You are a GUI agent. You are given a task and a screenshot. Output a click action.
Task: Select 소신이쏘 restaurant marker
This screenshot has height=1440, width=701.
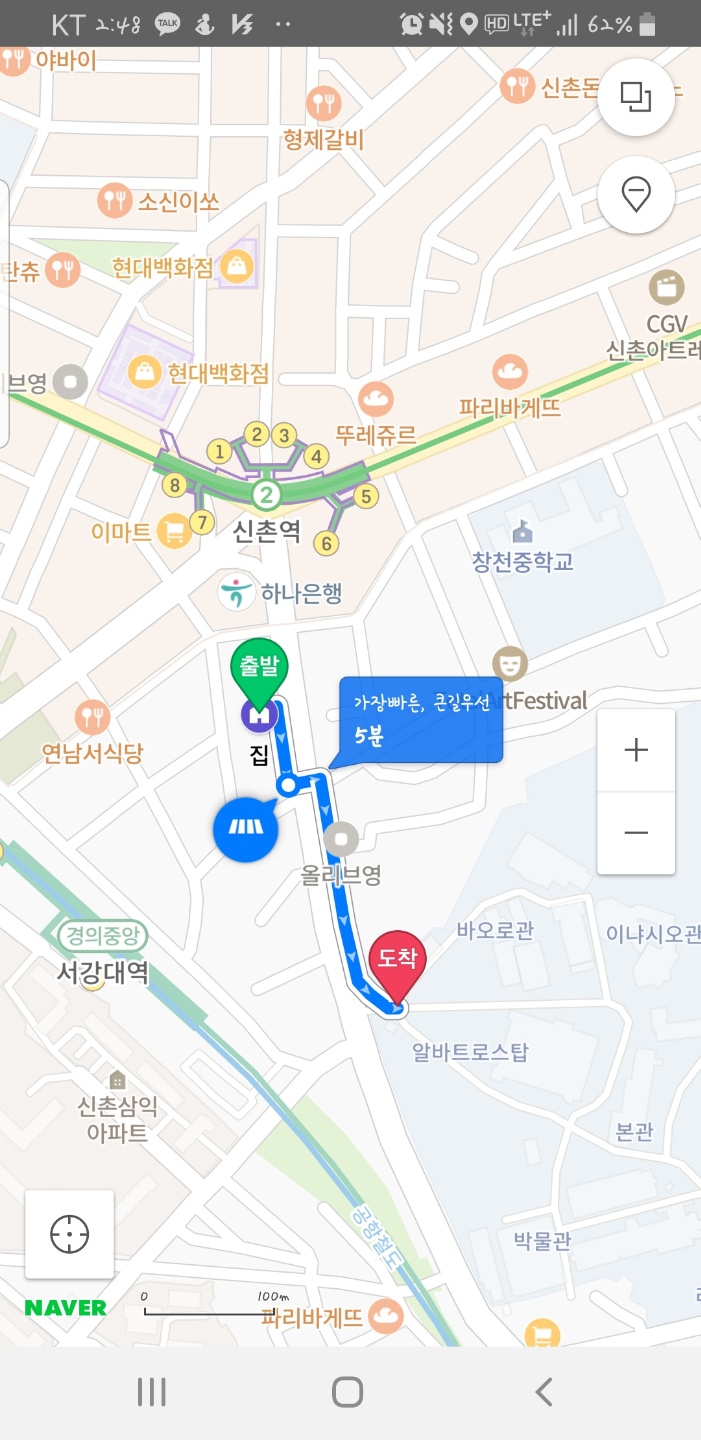tap(115, 201)
